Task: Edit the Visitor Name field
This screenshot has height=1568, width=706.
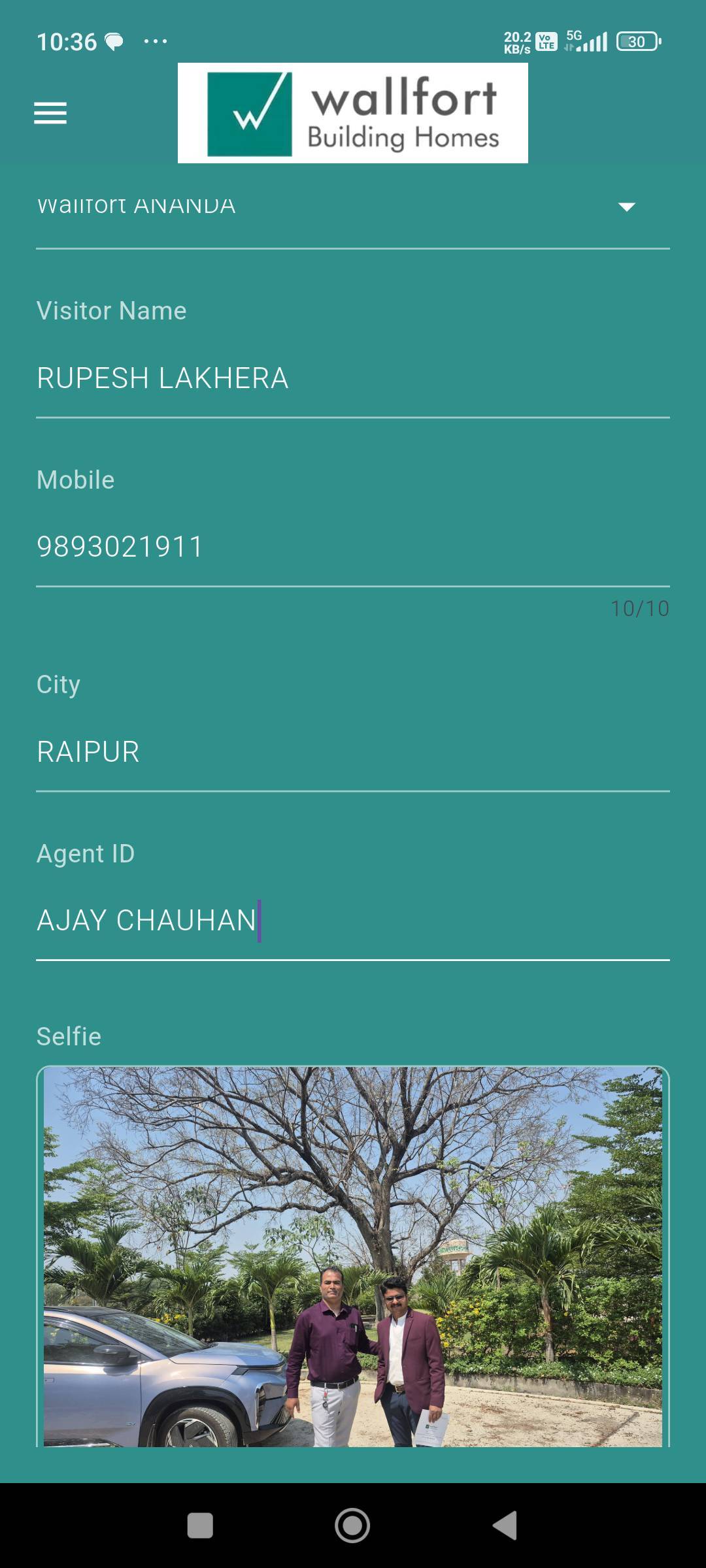Action: coord(353,378)
